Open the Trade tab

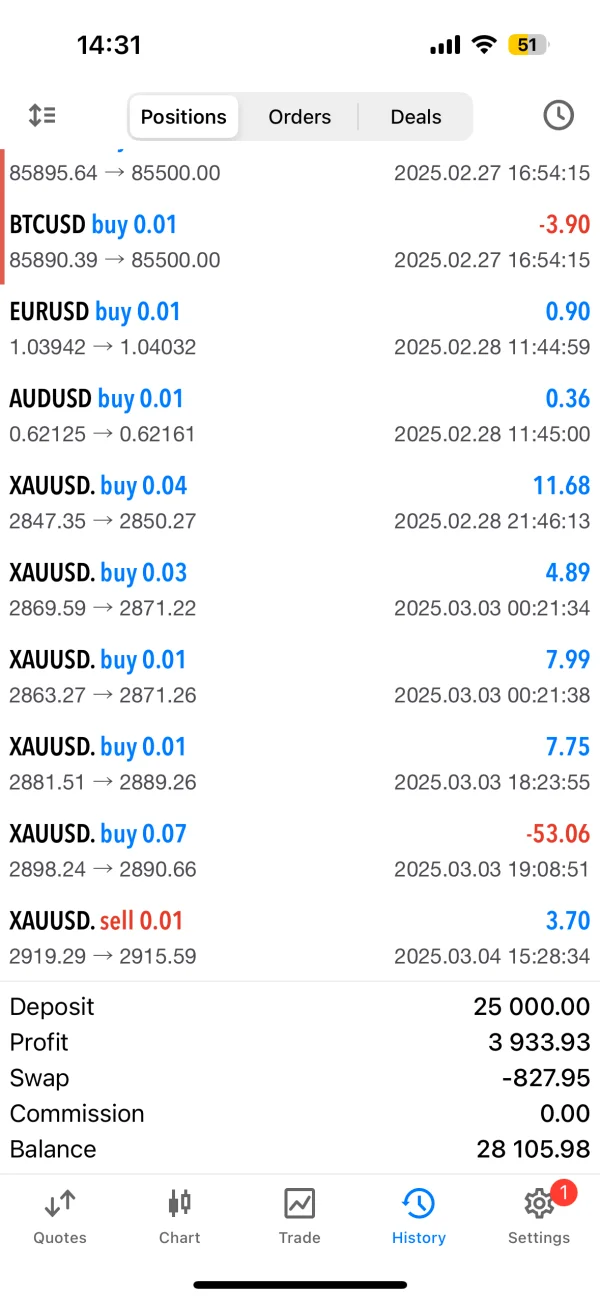pyautogui.click(x=299, y=1216)
